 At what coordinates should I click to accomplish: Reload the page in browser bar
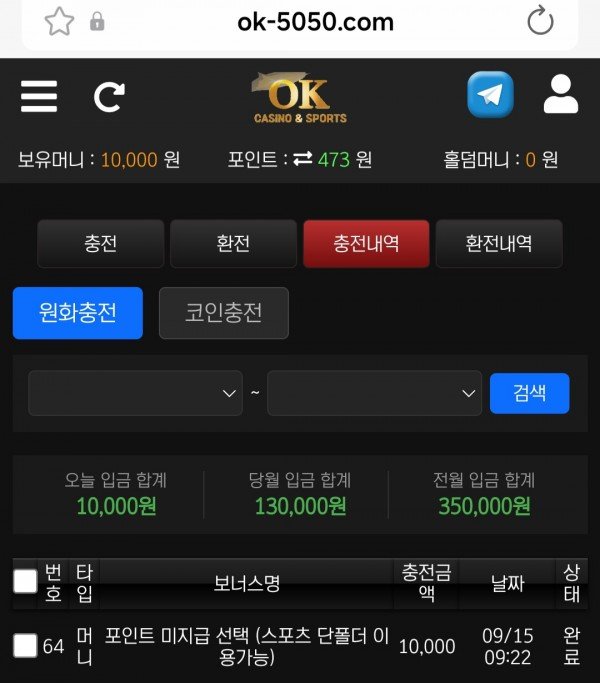click(x=540, y=21)
